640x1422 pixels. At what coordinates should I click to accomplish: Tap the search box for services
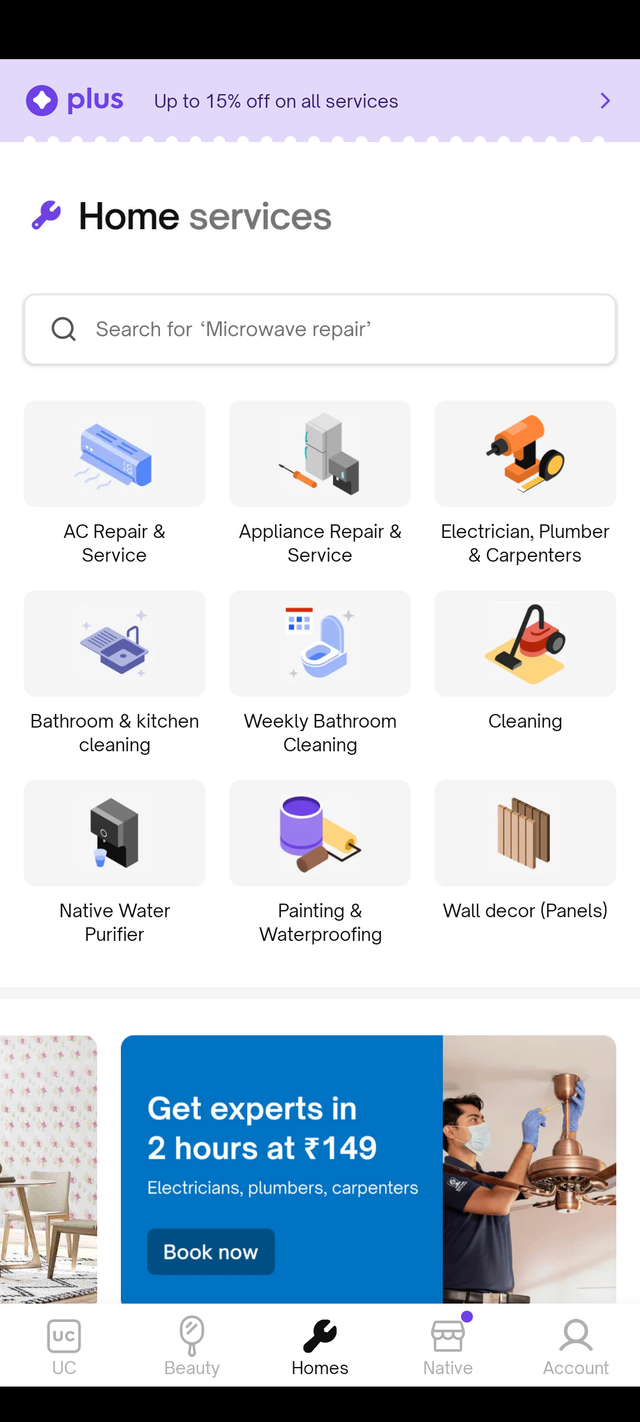320,329
